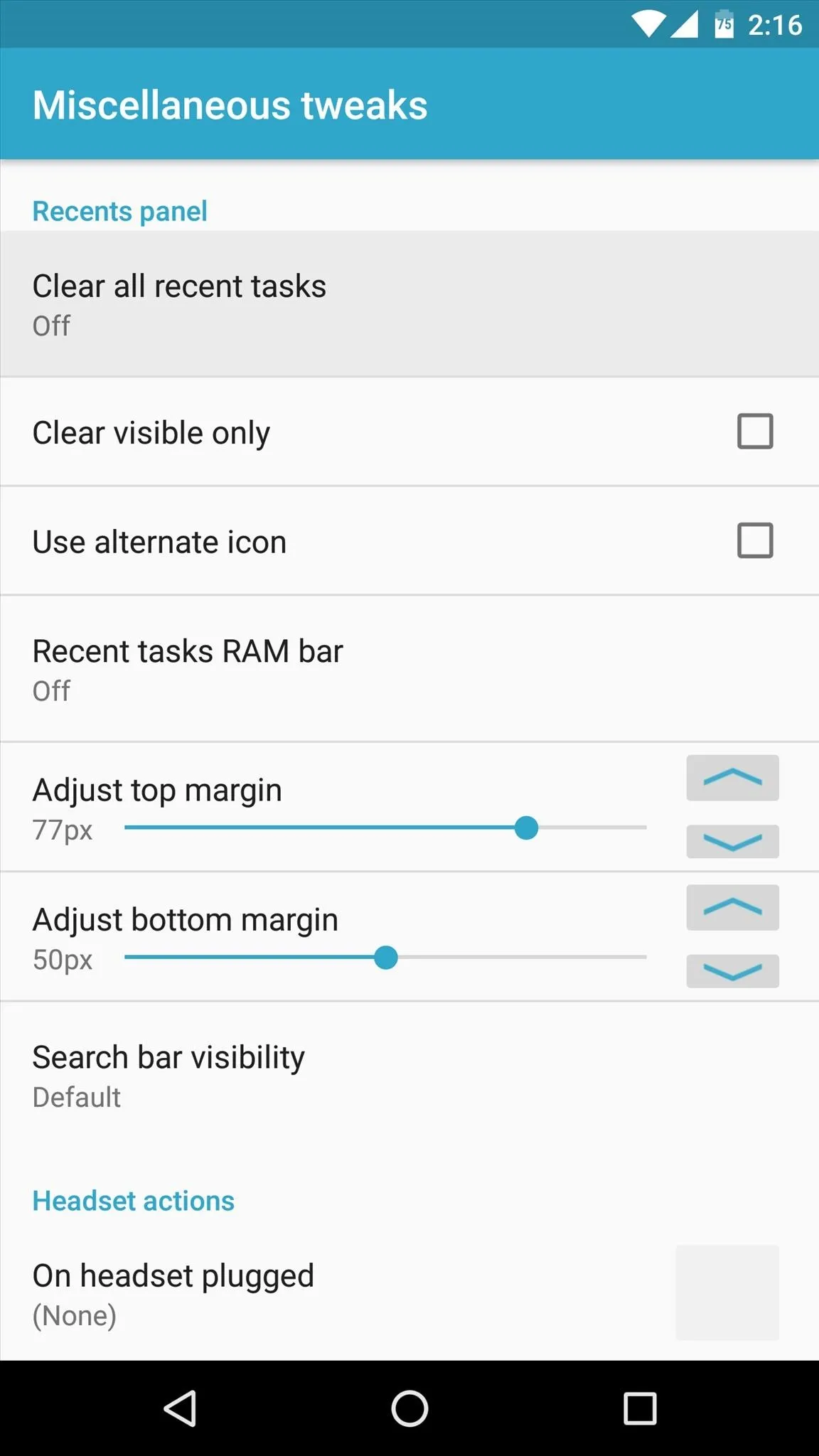Tap the bottom margin slider track
819x1456 pixels.
(385, 958)
